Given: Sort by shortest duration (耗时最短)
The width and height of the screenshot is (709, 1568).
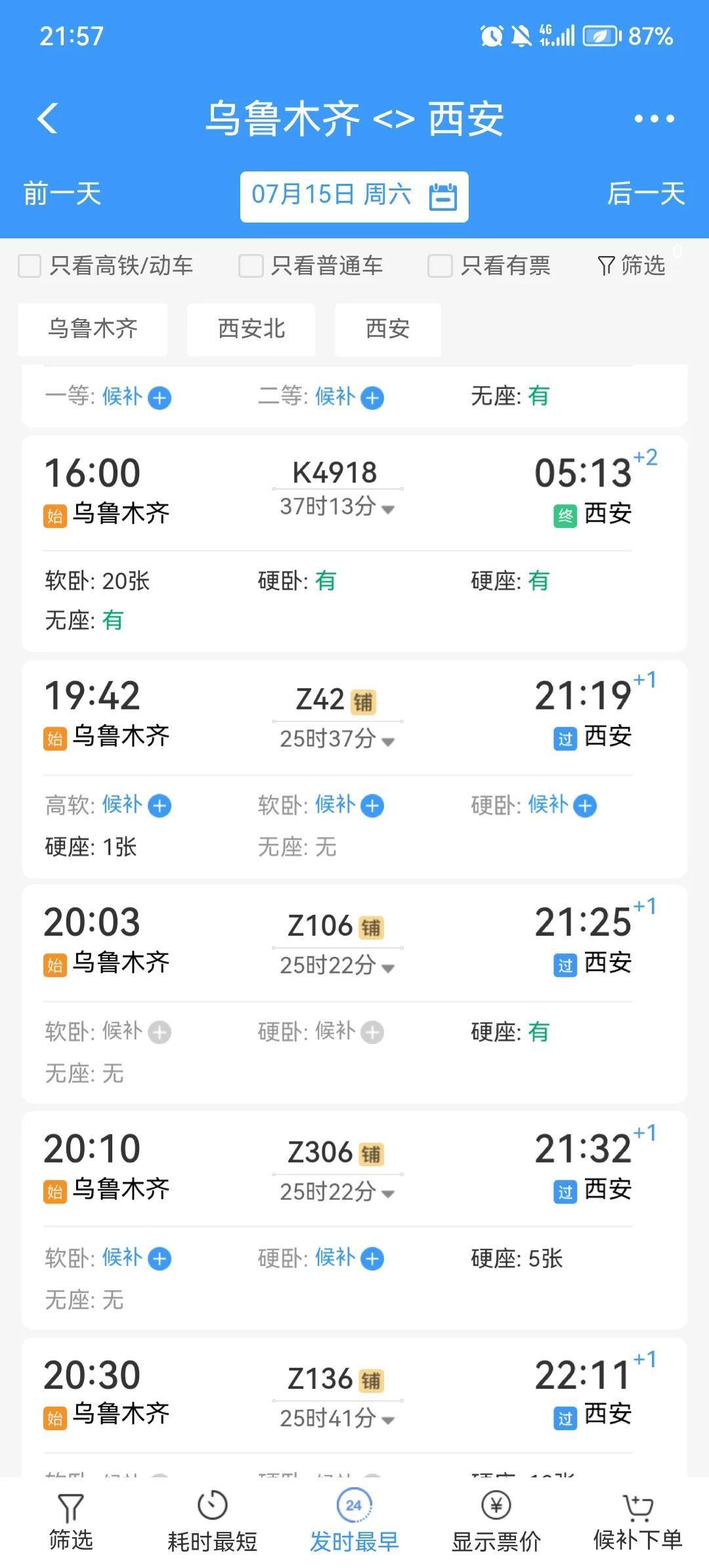Looking at the screenshot, I should pos(212,1522).
